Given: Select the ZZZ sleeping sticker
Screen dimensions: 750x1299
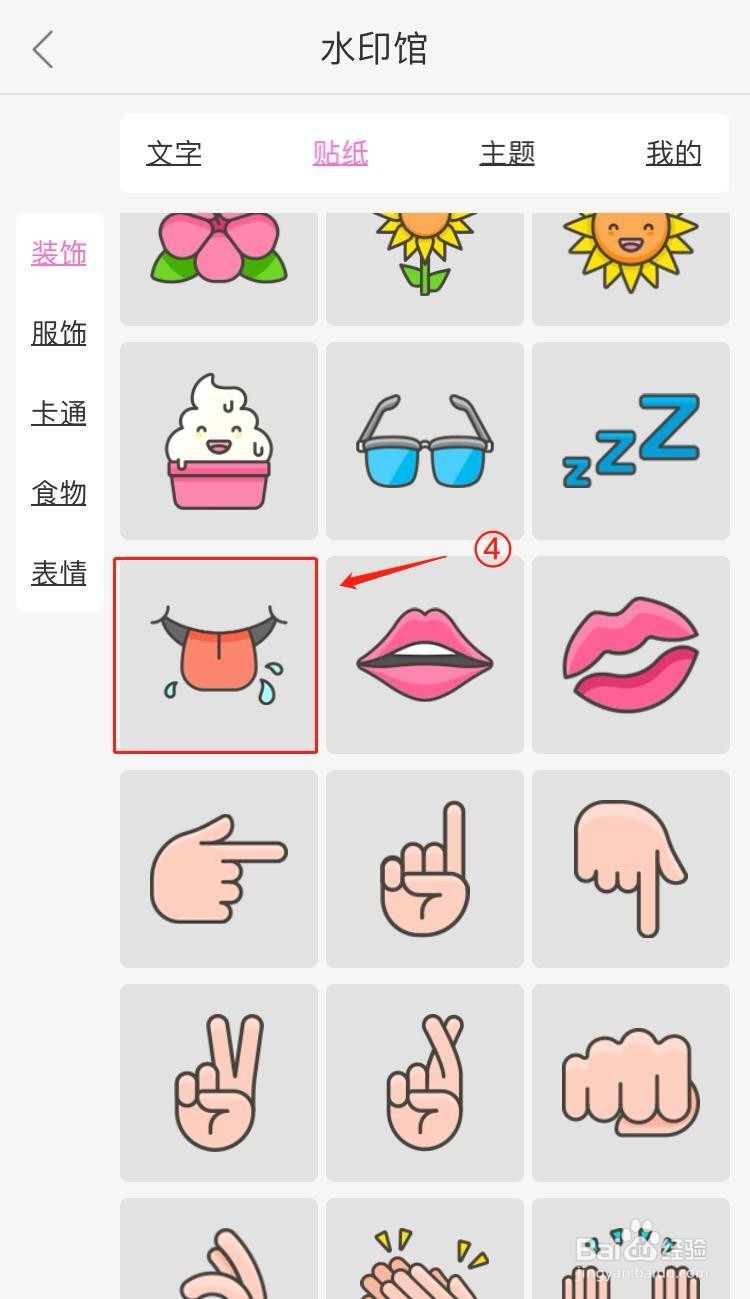Looking at the screenshot, I should (x=630, y=440).
